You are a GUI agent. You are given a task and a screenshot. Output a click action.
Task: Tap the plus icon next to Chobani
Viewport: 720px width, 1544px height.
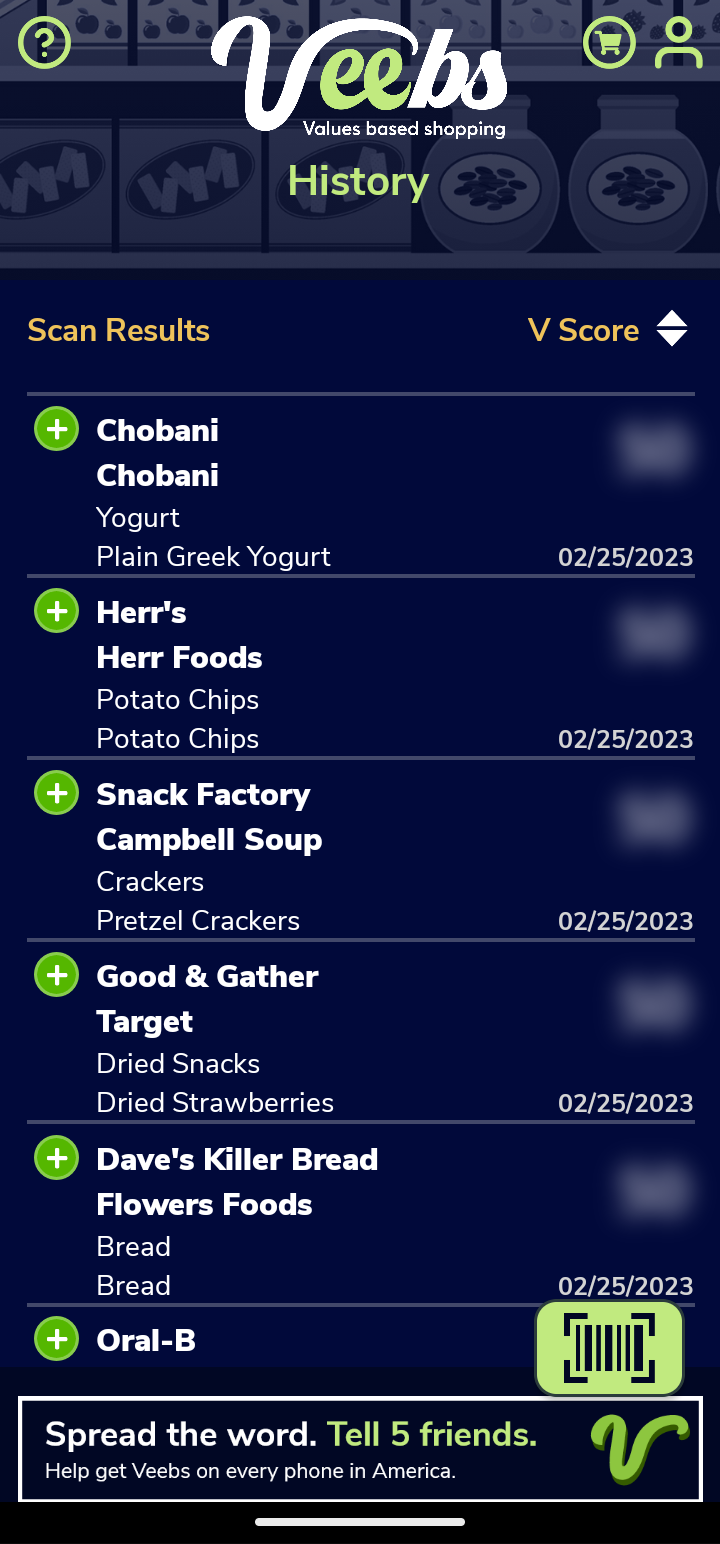click(x=57, y=429)
